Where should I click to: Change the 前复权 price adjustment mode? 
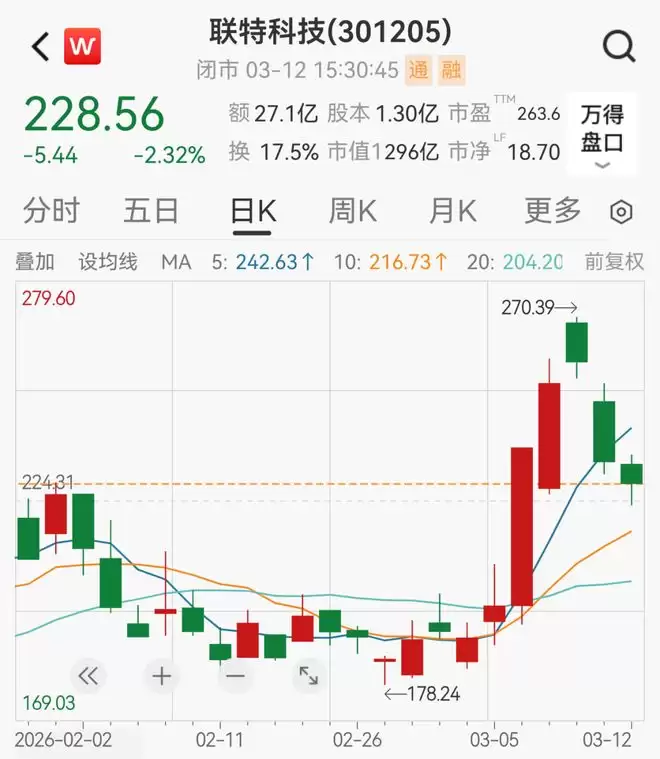point(614,262)
